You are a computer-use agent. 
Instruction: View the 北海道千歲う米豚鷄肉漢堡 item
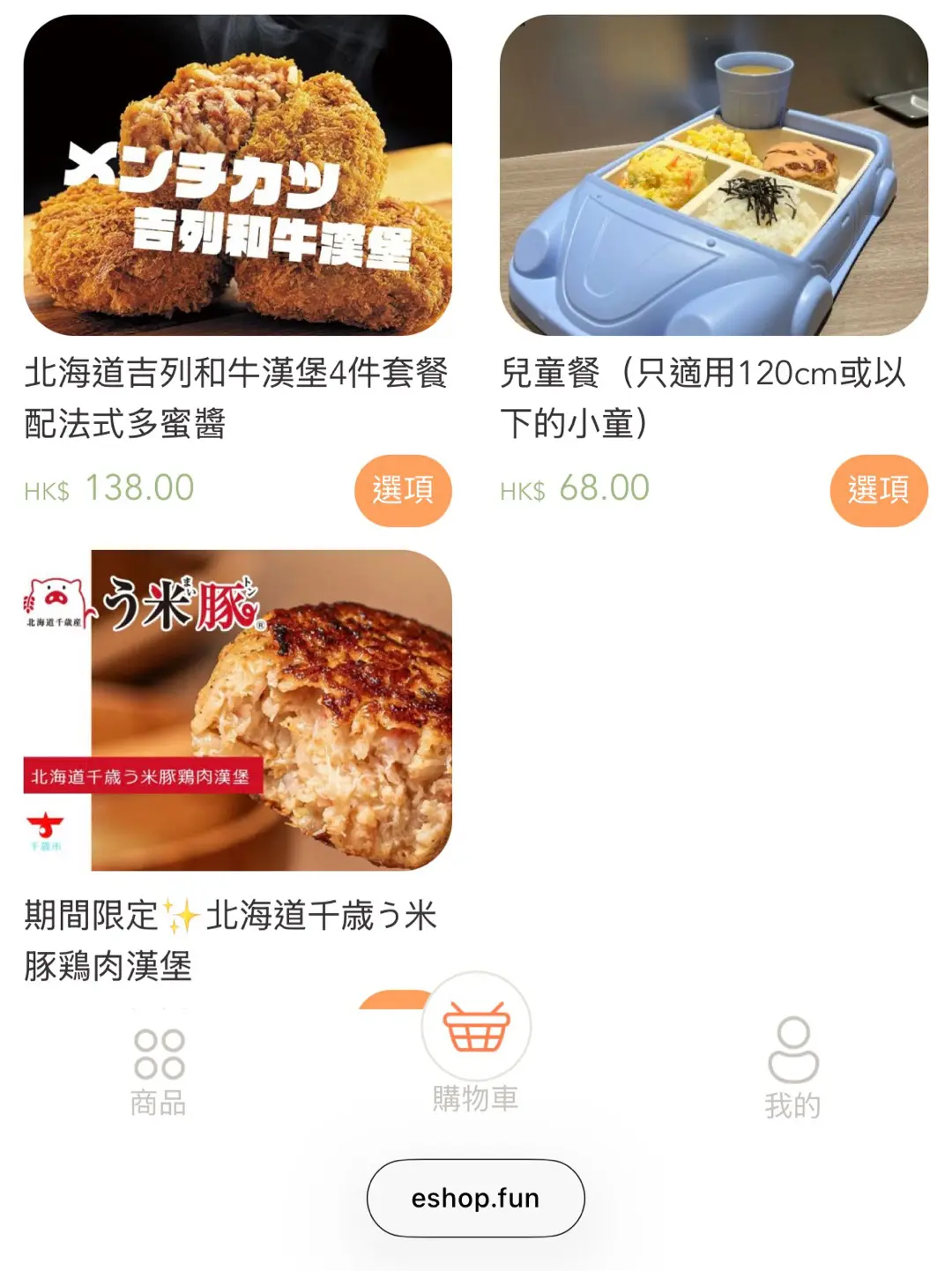pyautogui.click(x=237, y=710)
